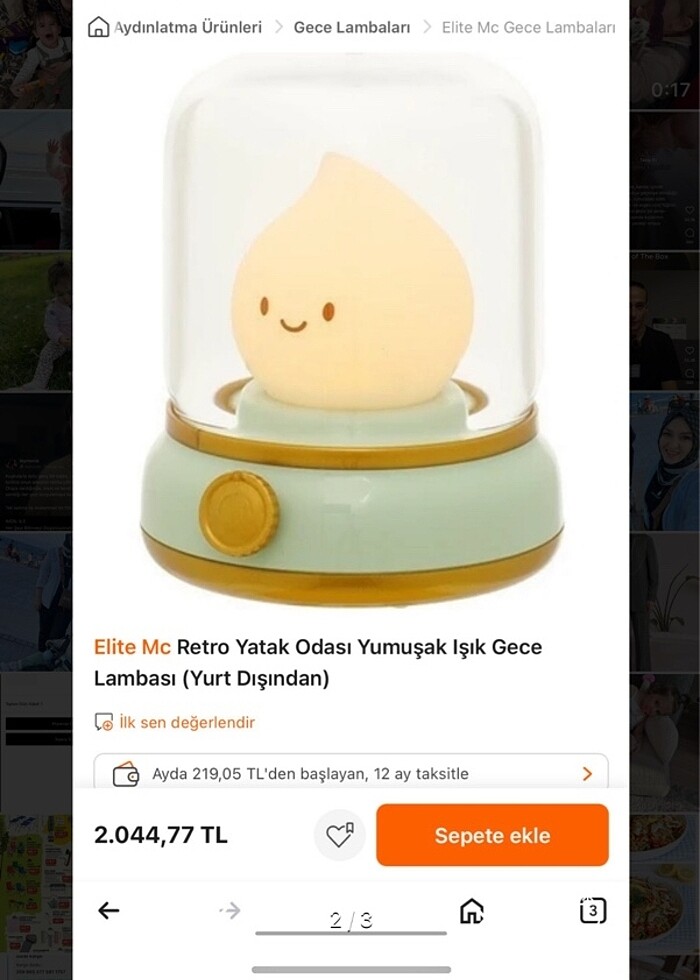The width and height of the screenshot is (700, 980).
Task: Show the open browser tabs
Action: tap(593, 910)
